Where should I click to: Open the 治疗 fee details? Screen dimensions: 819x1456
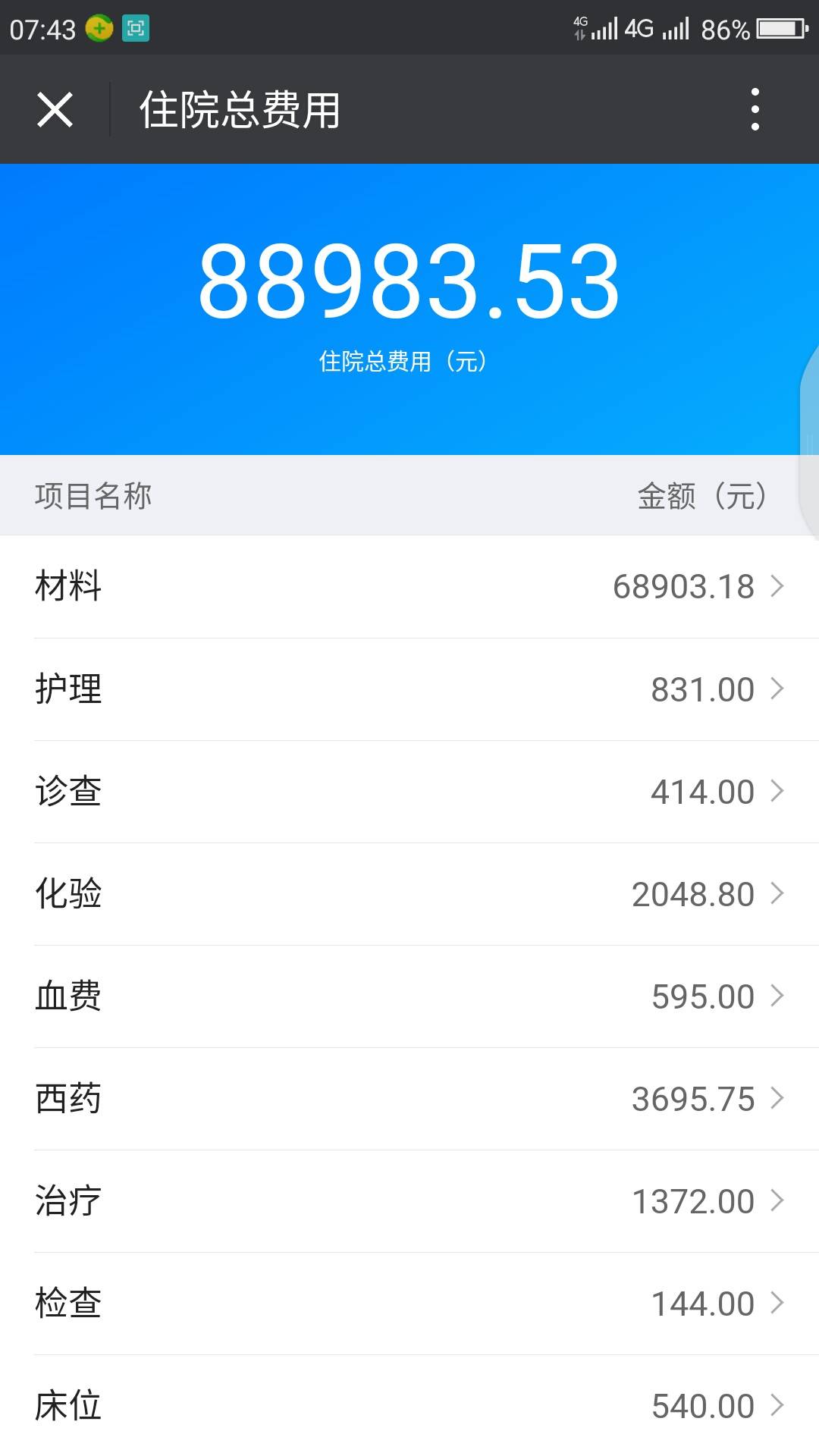click(x=409, y=1200)
